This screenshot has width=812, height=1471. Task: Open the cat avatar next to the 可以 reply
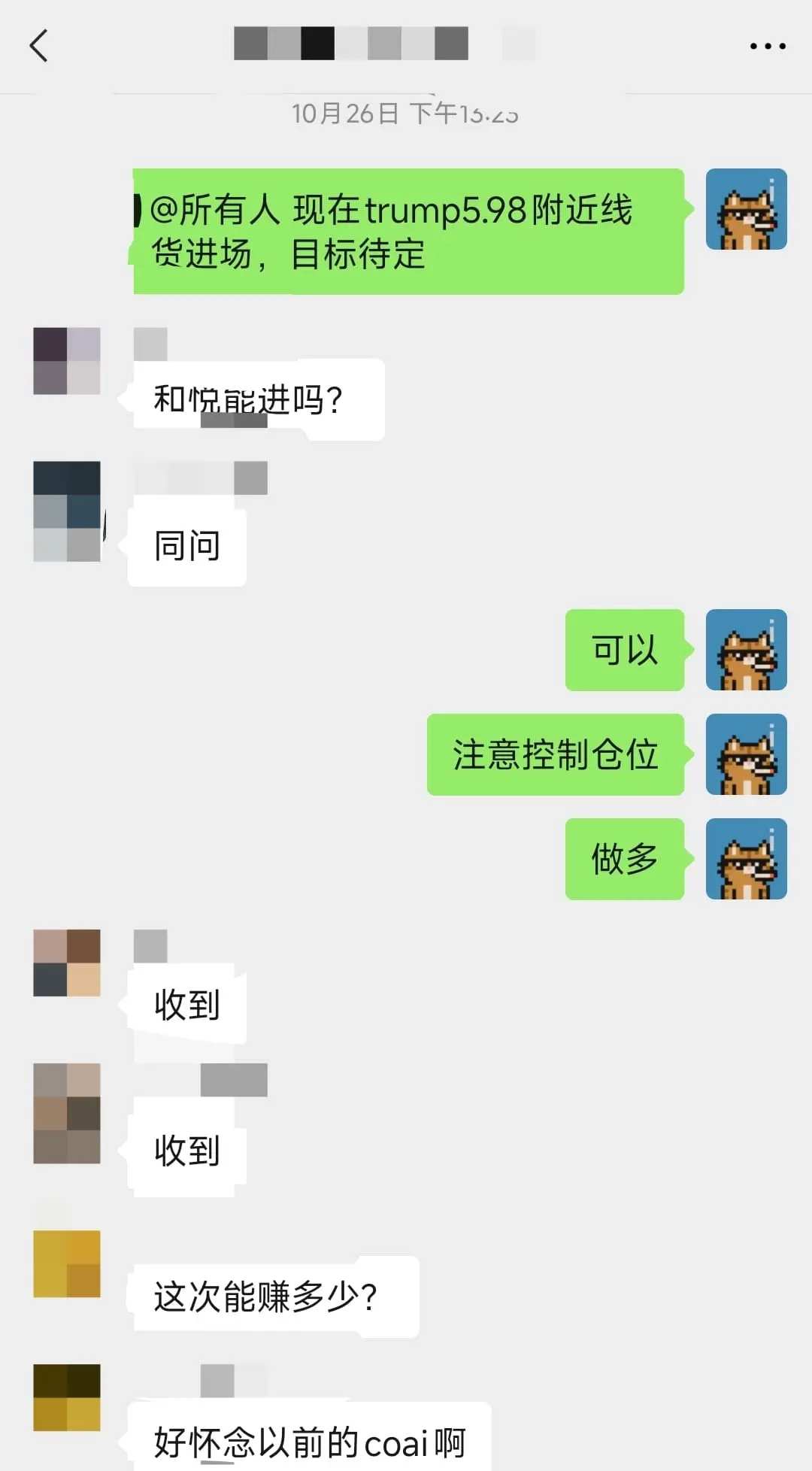point(746,651)
